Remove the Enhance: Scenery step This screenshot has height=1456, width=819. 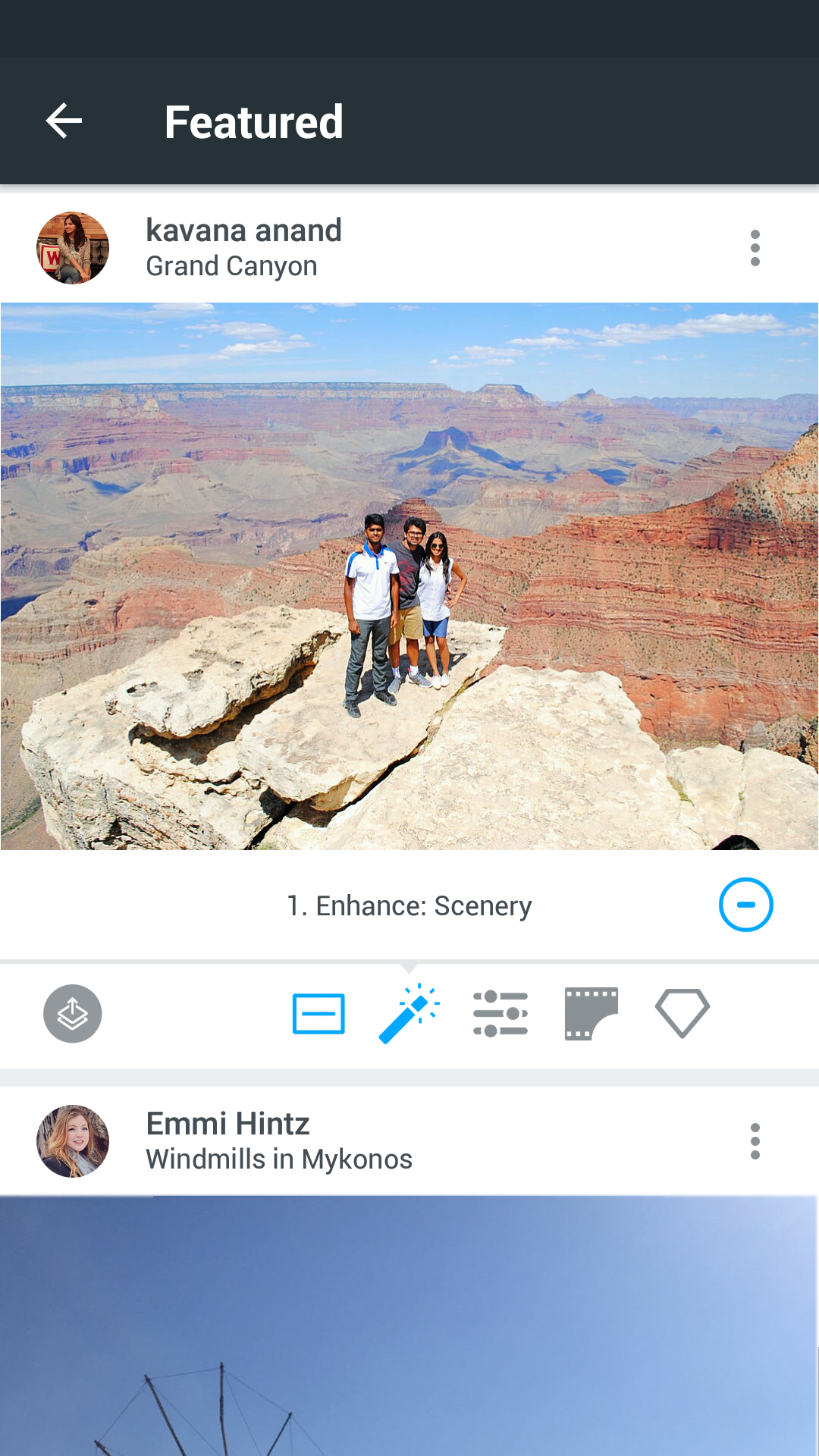[x=745, y=905]
